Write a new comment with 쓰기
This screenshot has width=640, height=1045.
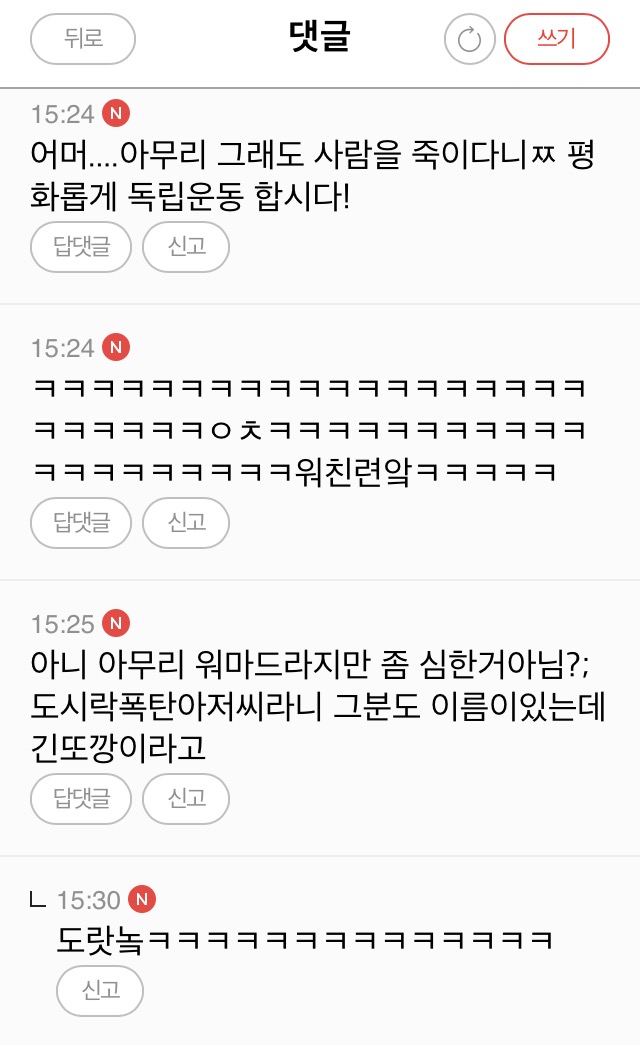coord(557,40)
